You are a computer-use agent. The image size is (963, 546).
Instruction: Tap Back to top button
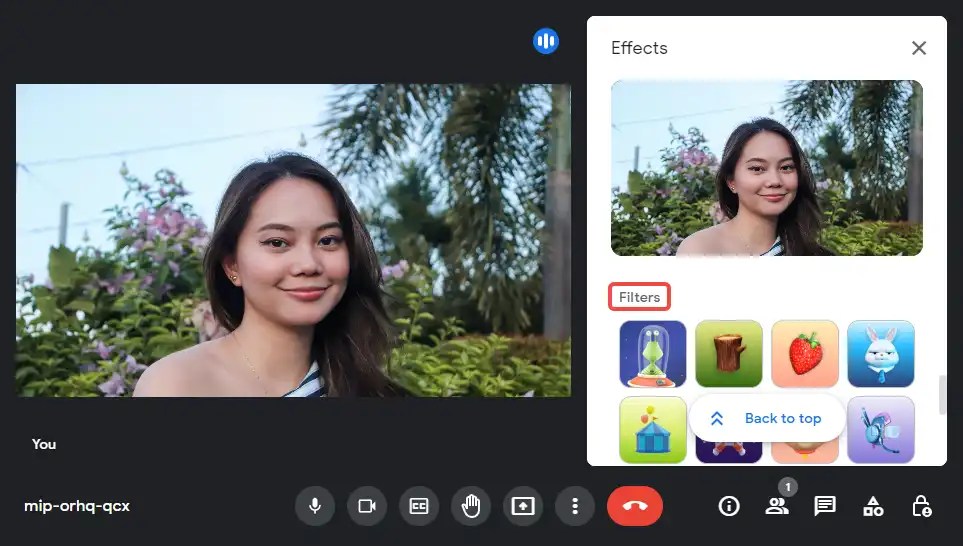coord(767,419)
